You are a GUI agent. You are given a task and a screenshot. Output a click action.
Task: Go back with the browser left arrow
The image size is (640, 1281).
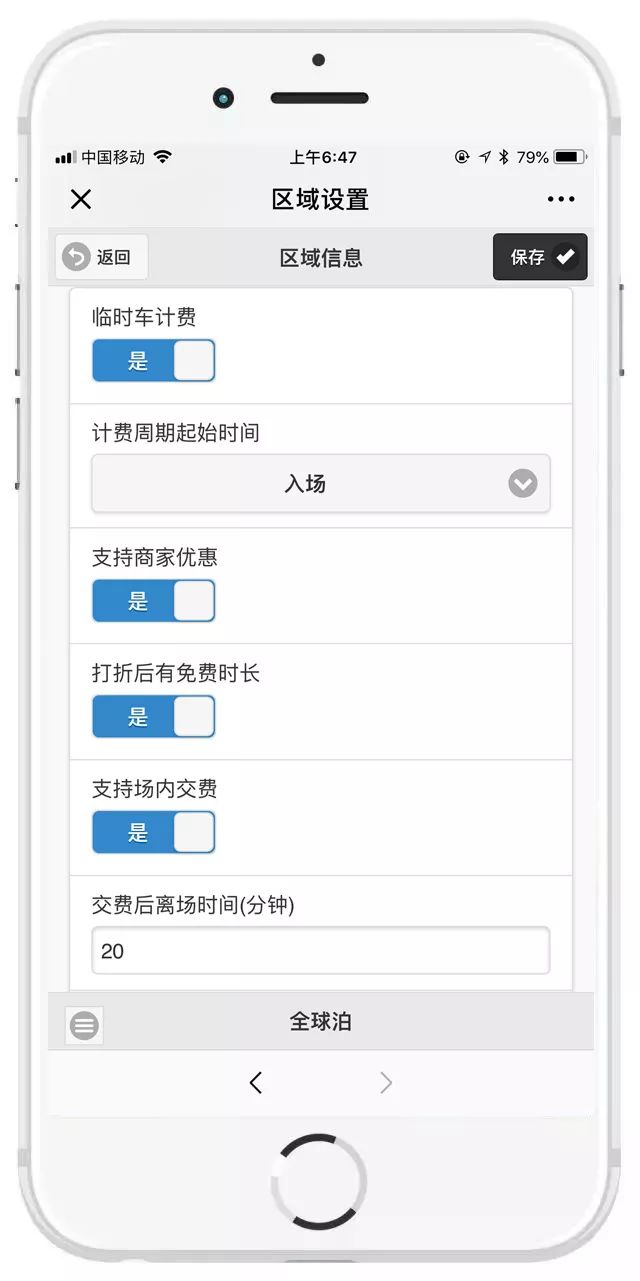pyautogui.click(x=256, y=1082)
